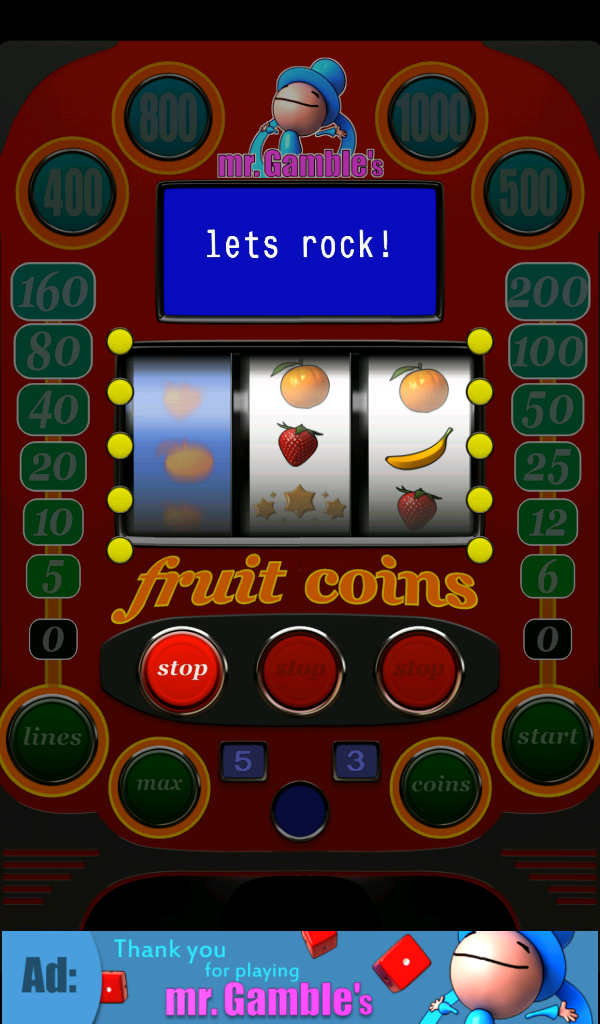This screenshot has height=1024, width=600.
Task: Tap the green coins button
Action: 440,784
